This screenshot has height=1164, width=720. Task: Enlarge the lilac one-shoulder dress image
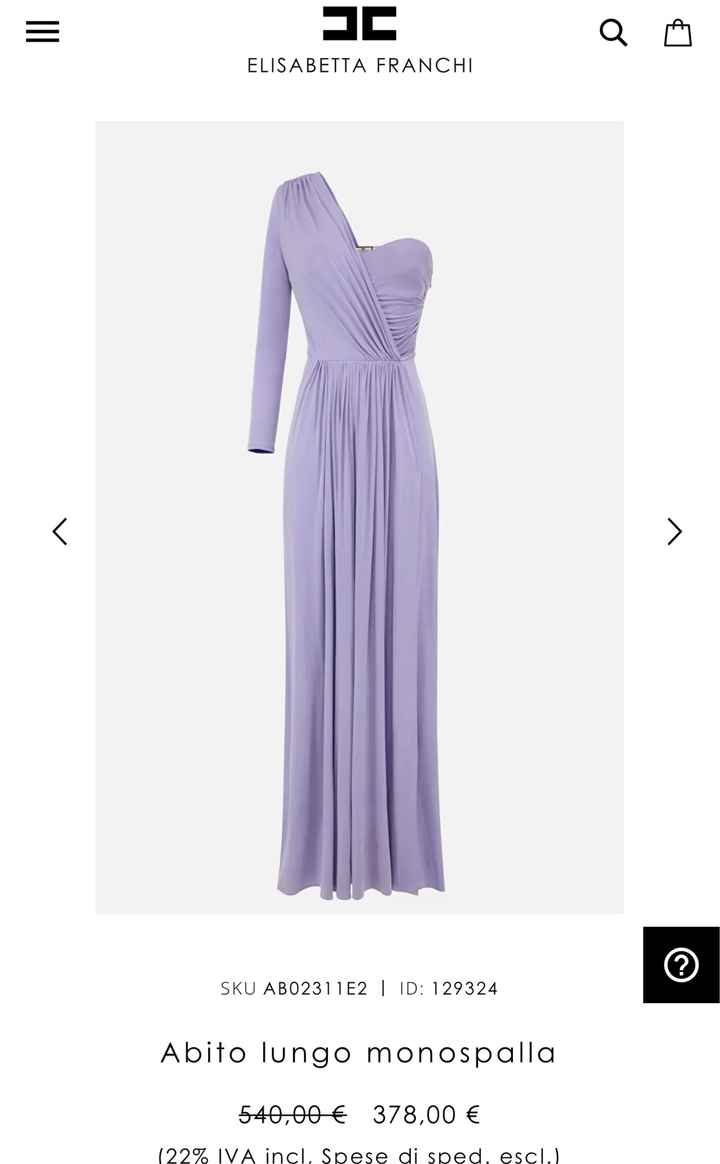click(x=360, y=517)
